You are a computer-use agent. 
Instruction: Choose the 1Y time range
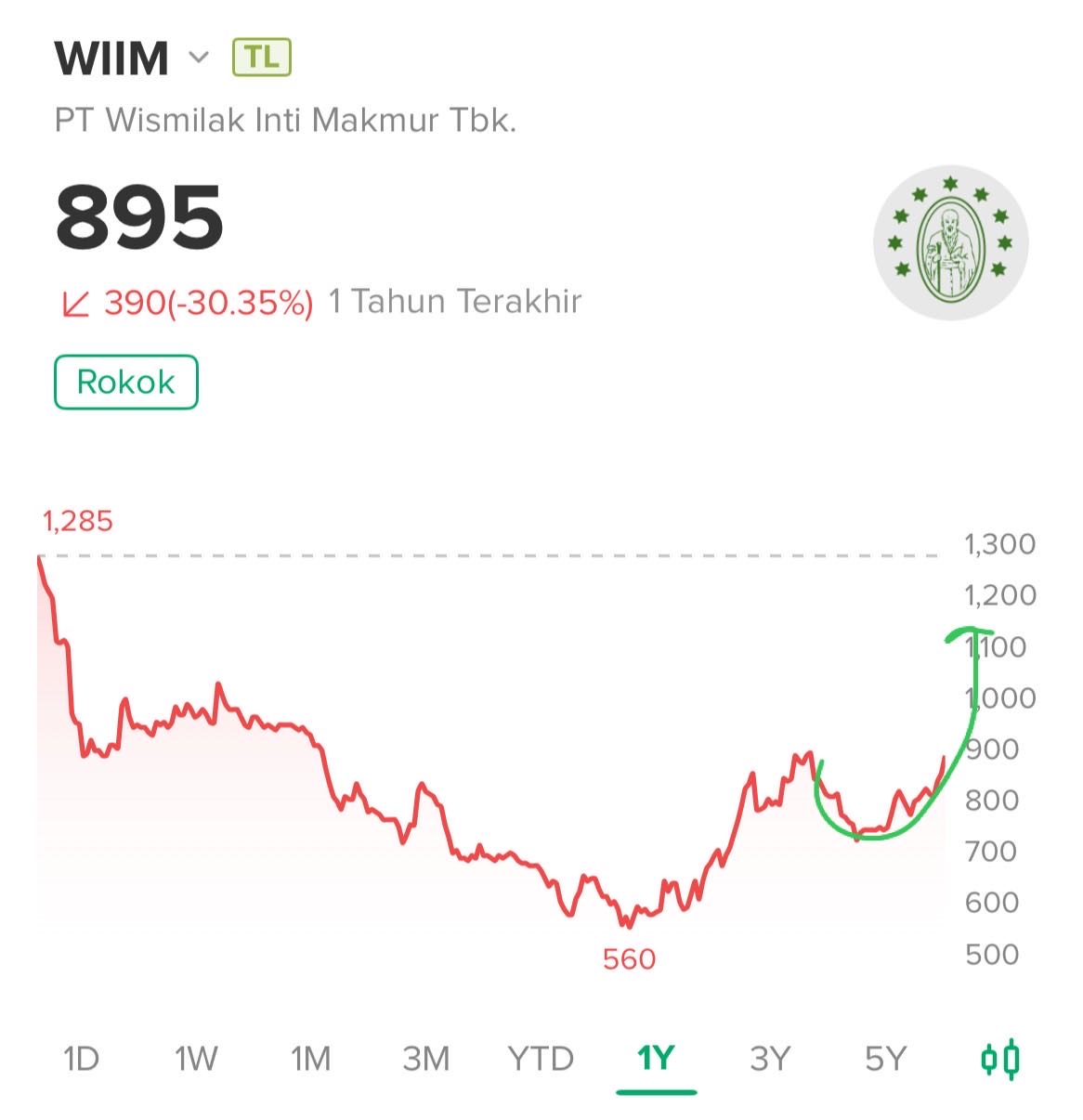pyautogui.click(x=656, y=1058)
